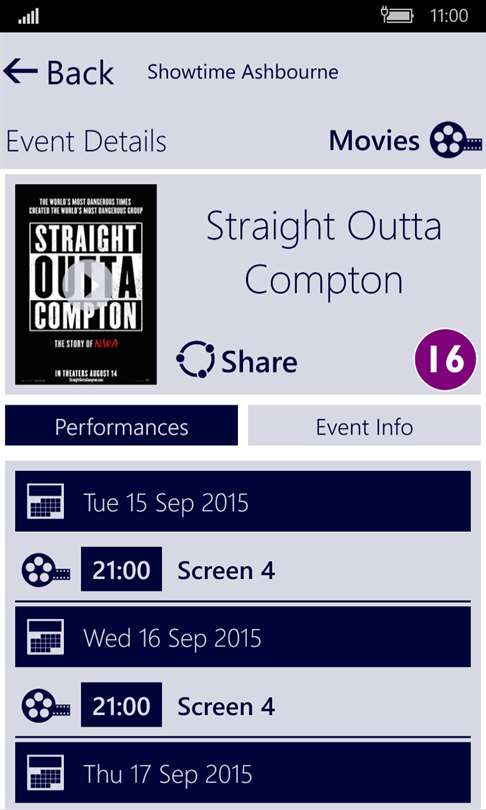Share this movie

click(x=237, y=360)
